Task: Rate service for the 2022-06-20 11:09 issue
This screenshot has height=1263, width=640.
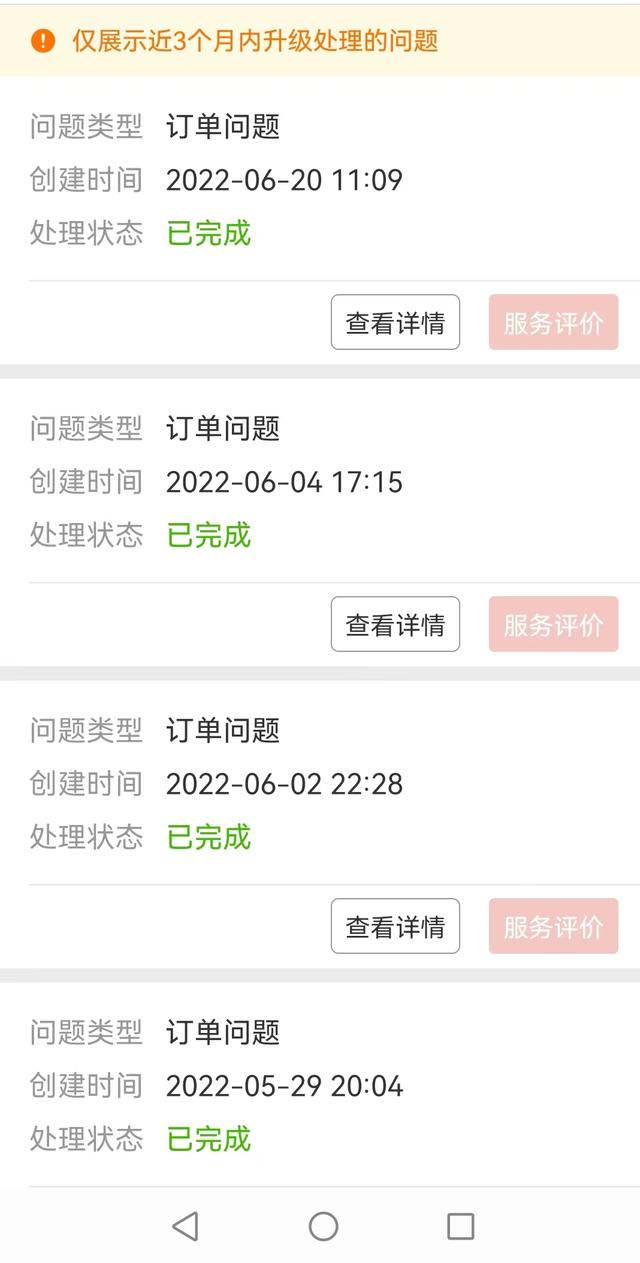Action: pos(553,322)
